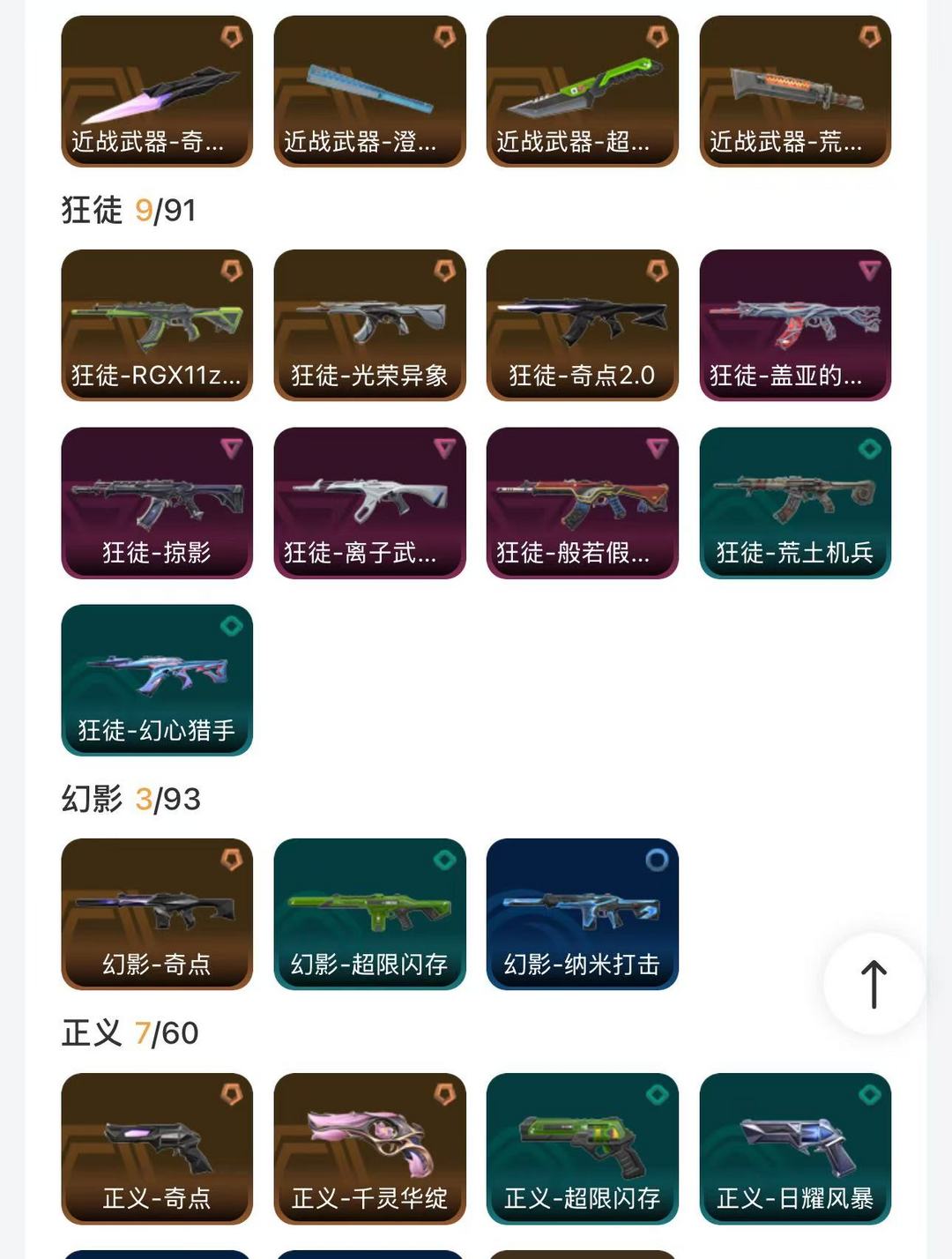Open the 狂徒-光荣异象 skin card
Screen dimensions: 952x1259
click(369, 324)
